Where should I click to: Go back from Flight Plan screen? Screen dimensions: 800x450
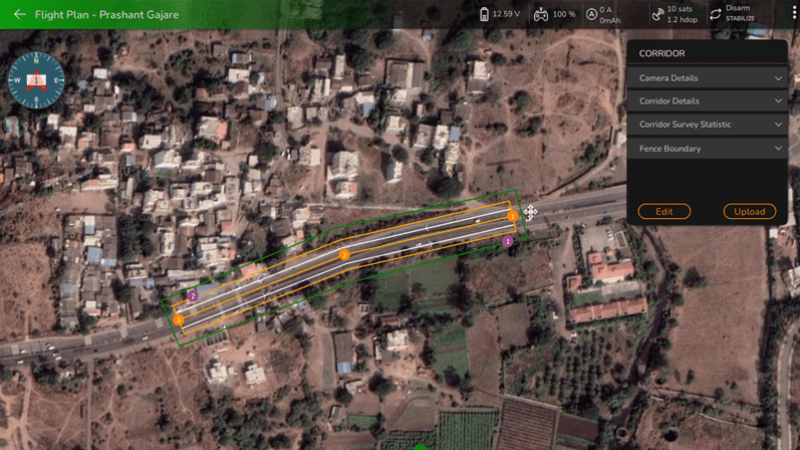(19, 15)
